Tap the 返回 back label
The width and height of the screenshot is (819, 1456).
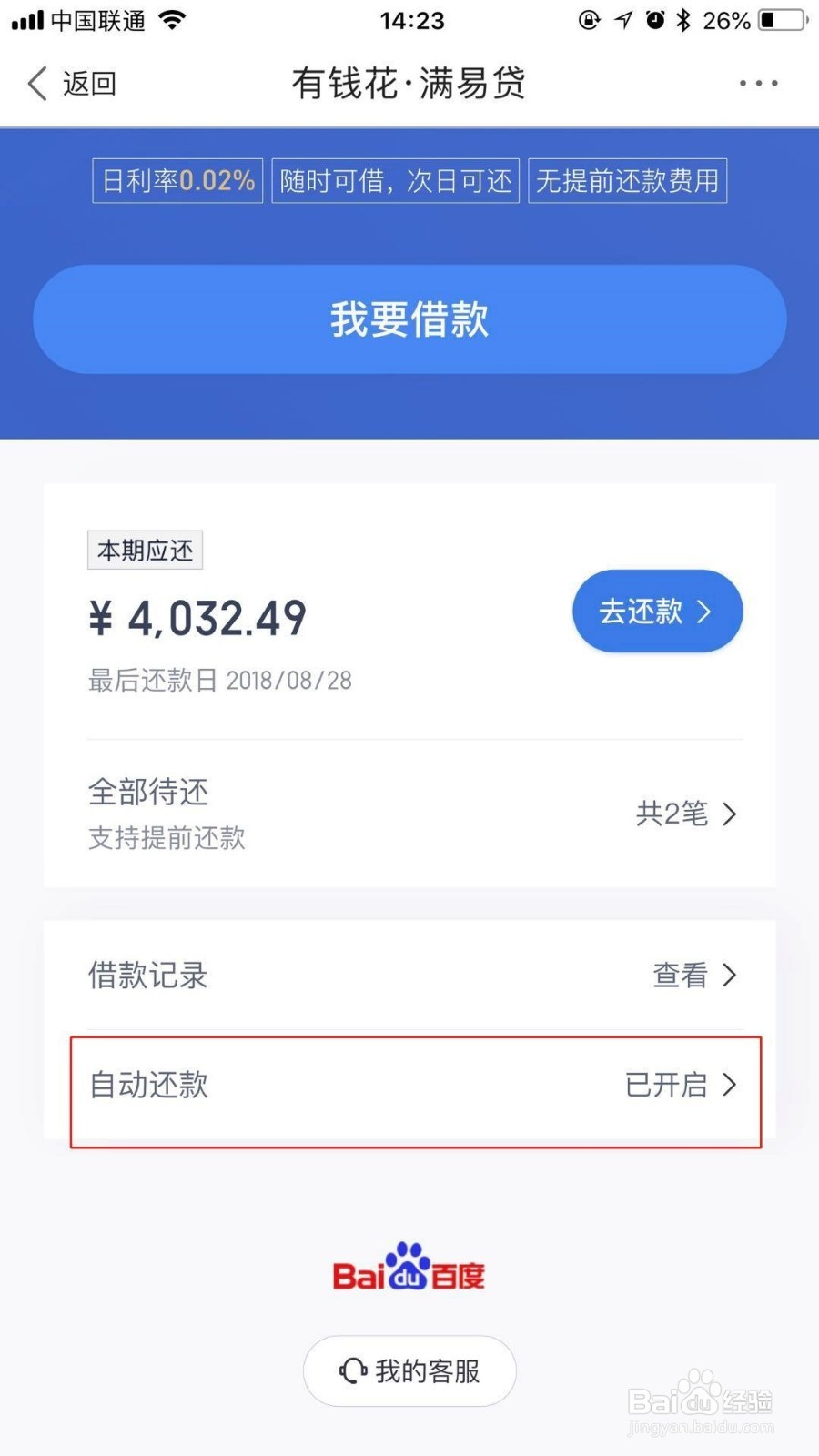(x=88, y=83)
